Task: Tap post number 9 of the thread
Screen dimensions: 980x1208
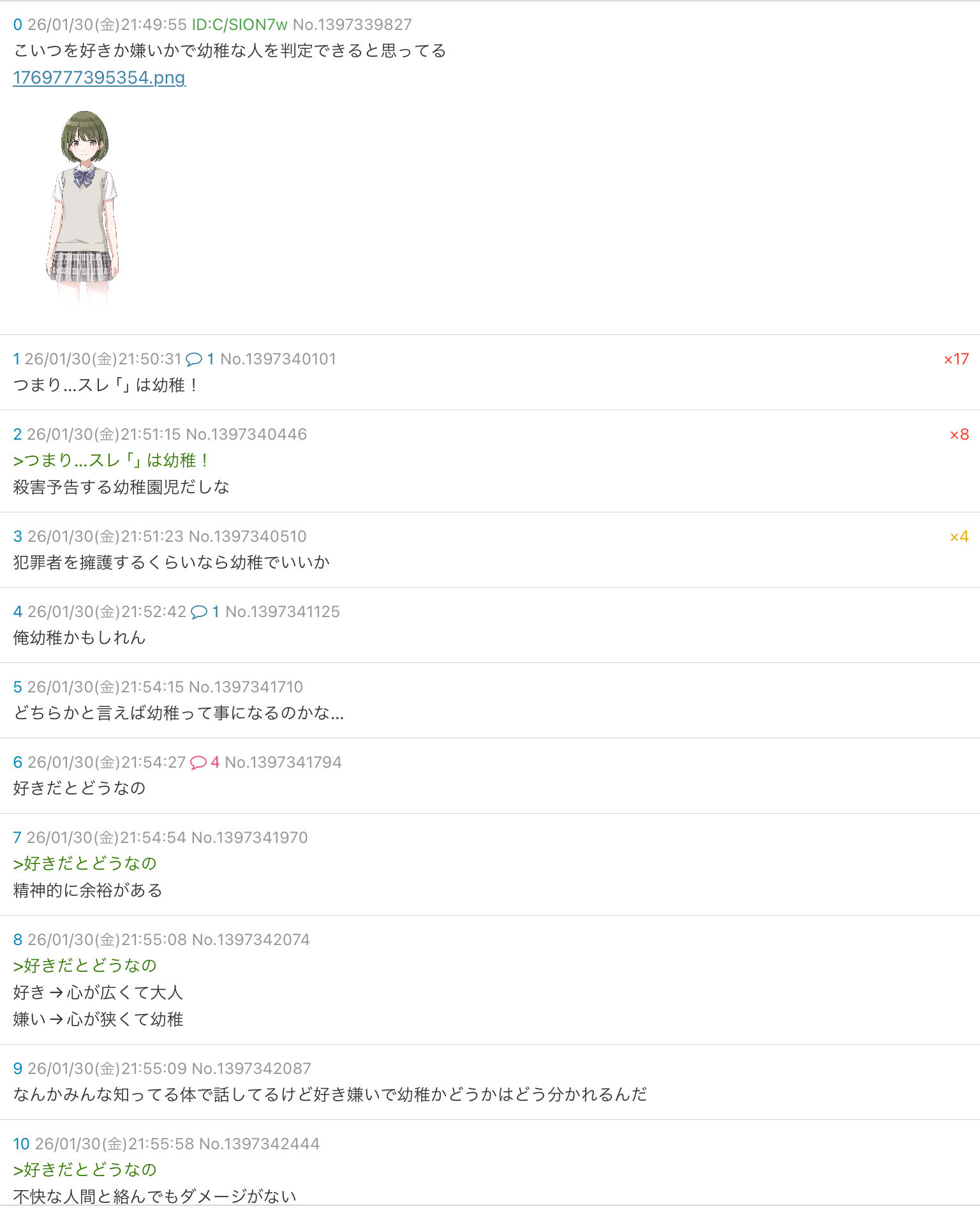Action: pyautogui.click(x=17, y=1069)
